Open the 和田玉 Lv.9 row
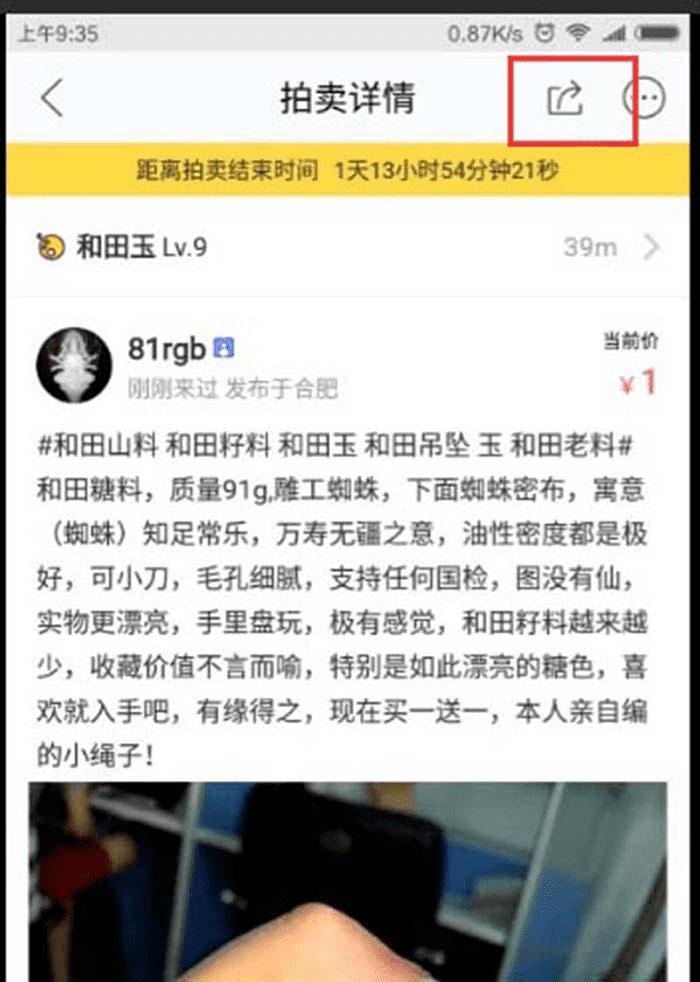Viewport: 700px width, 982px height. point(349,246)
